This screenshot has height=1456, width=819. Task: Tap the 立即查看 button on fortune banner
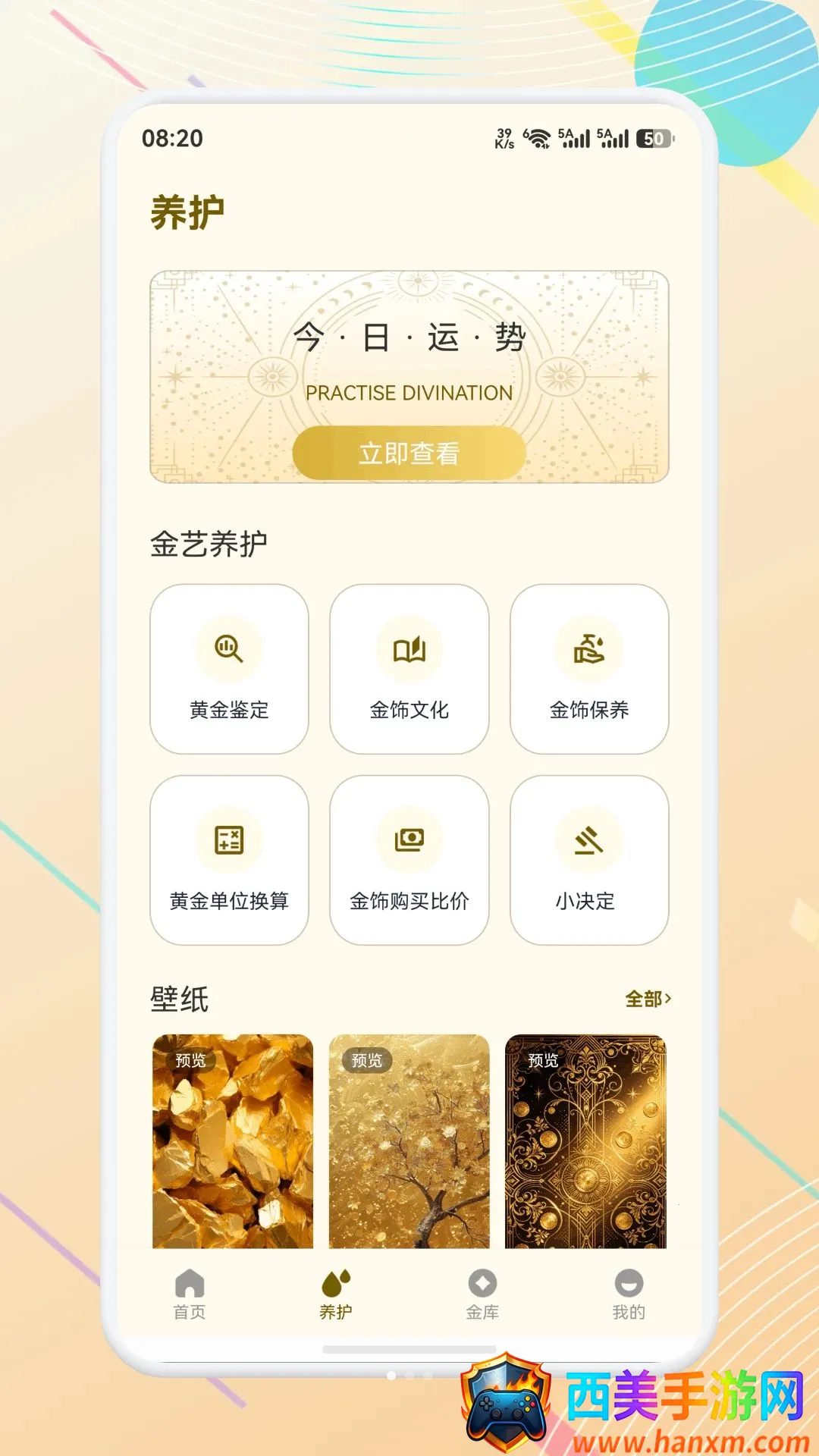pyautogui.click(x=409, y=453)
